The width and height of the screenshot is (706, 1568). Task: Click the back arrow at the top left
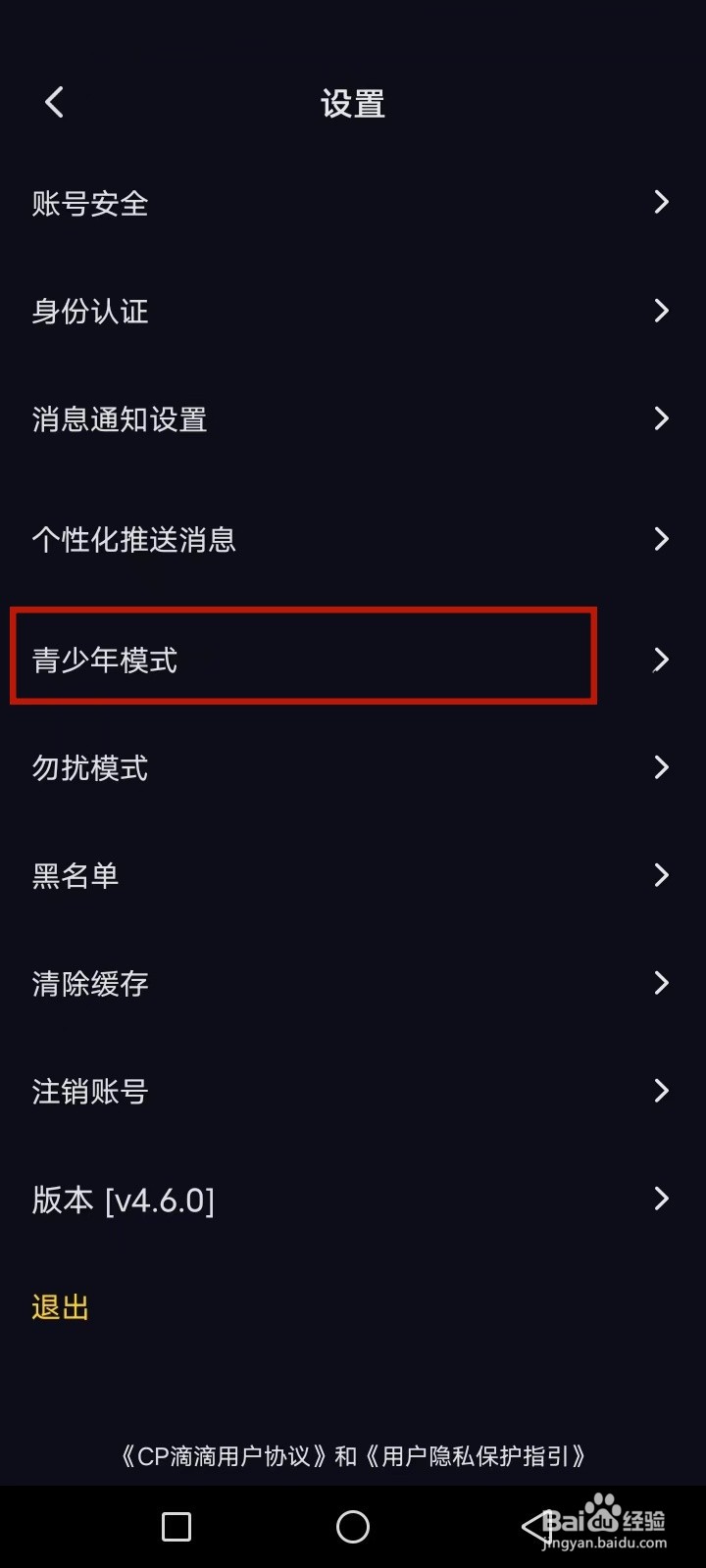click(54, 101)
